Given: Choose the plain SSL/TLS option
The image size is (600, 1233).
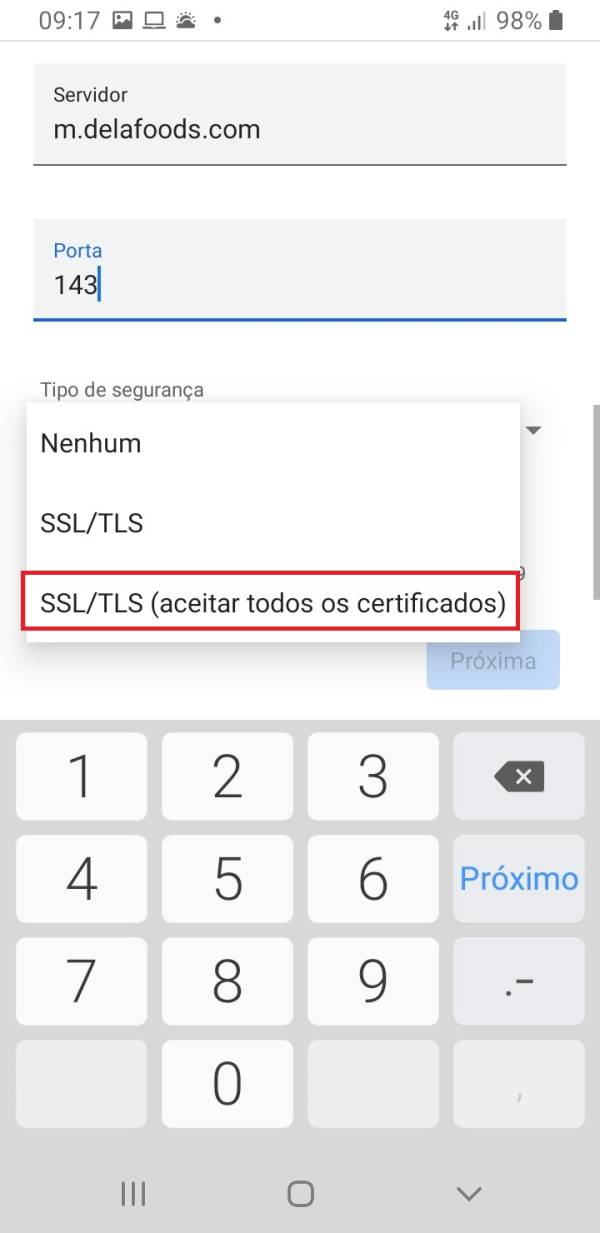Looking at the screenshot, I should (x=272, y=523).
